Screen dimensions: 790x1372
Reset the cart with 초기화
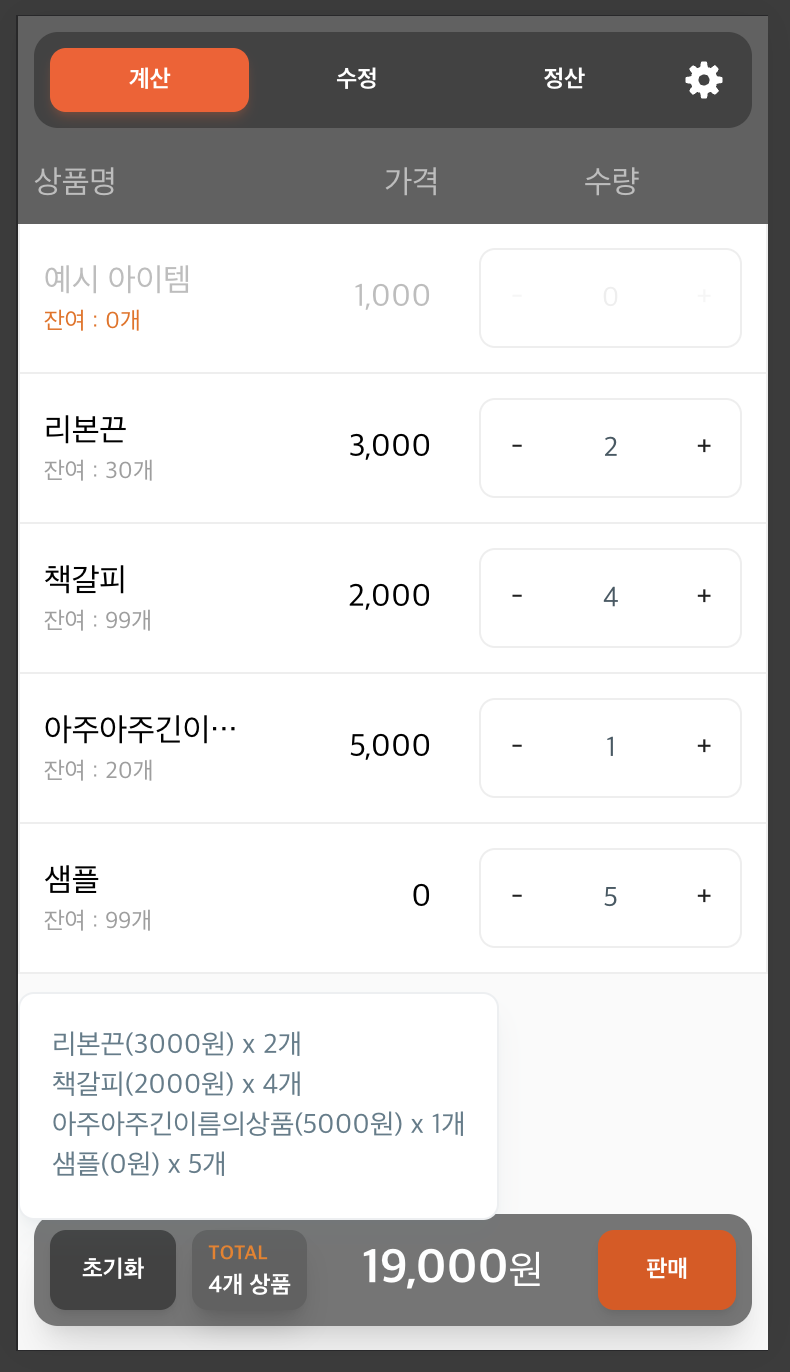point(113,1269)
